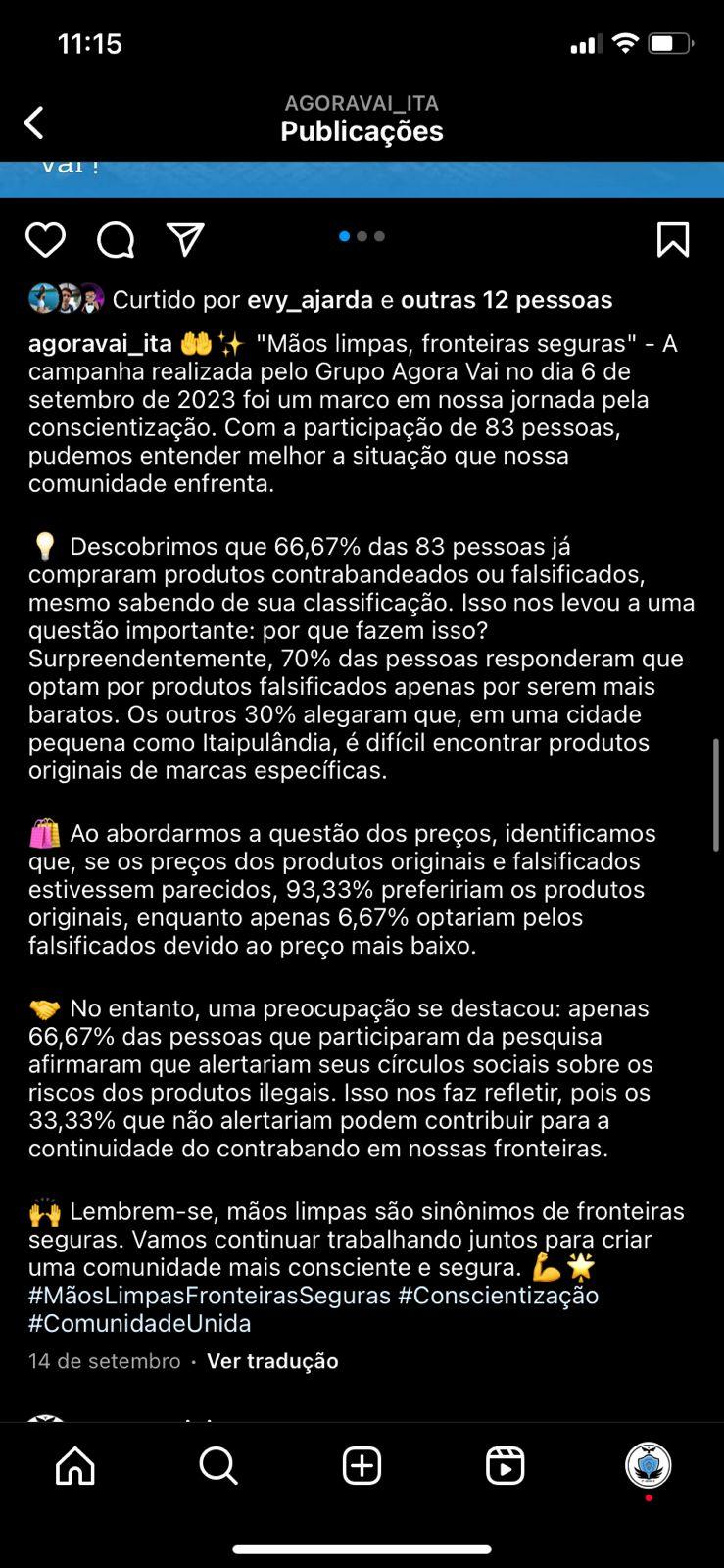The image size is (724, 1568).
Task: Create a new post with plus icon
Action: (362, 1466)
